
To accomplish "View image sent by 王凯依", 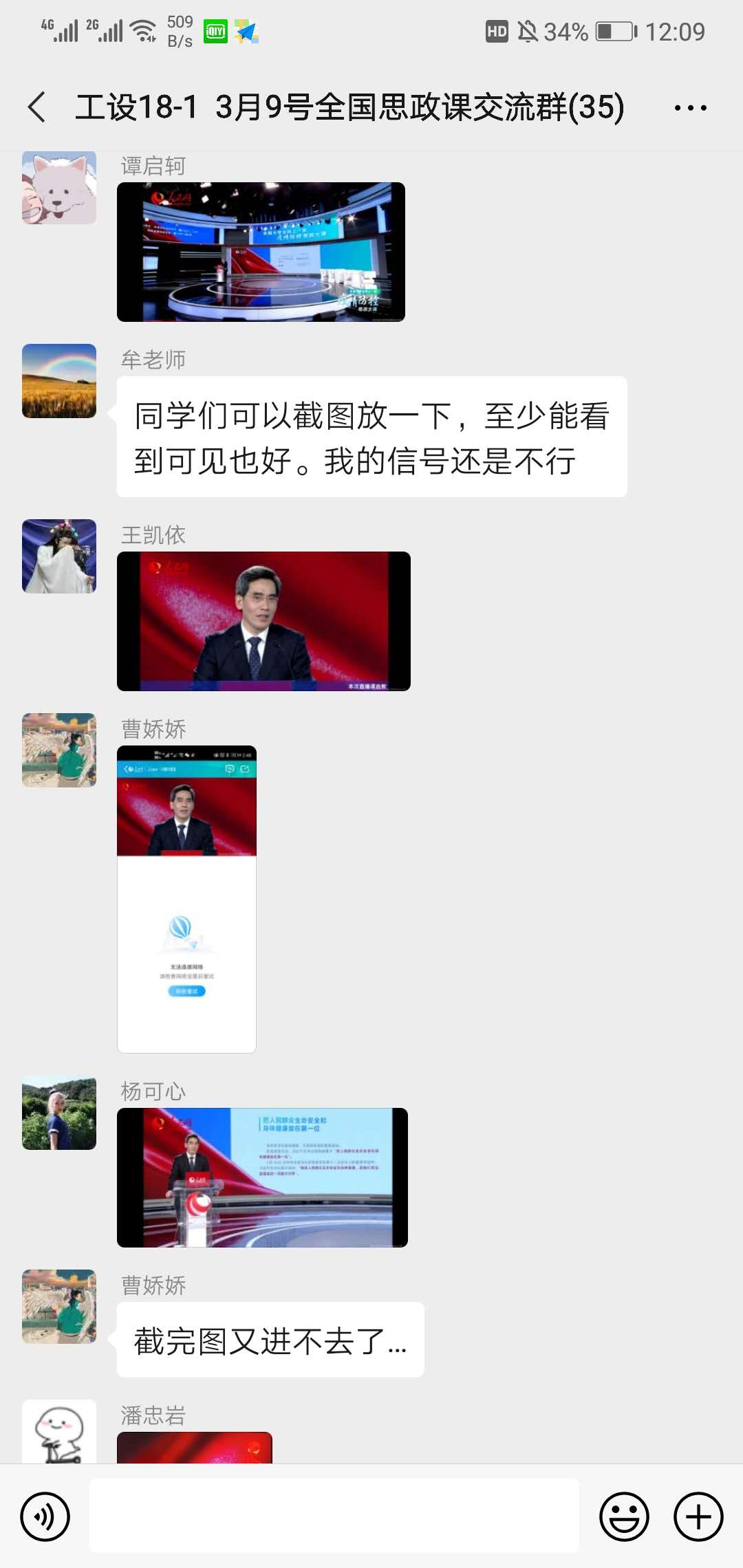I will [263, 621].
